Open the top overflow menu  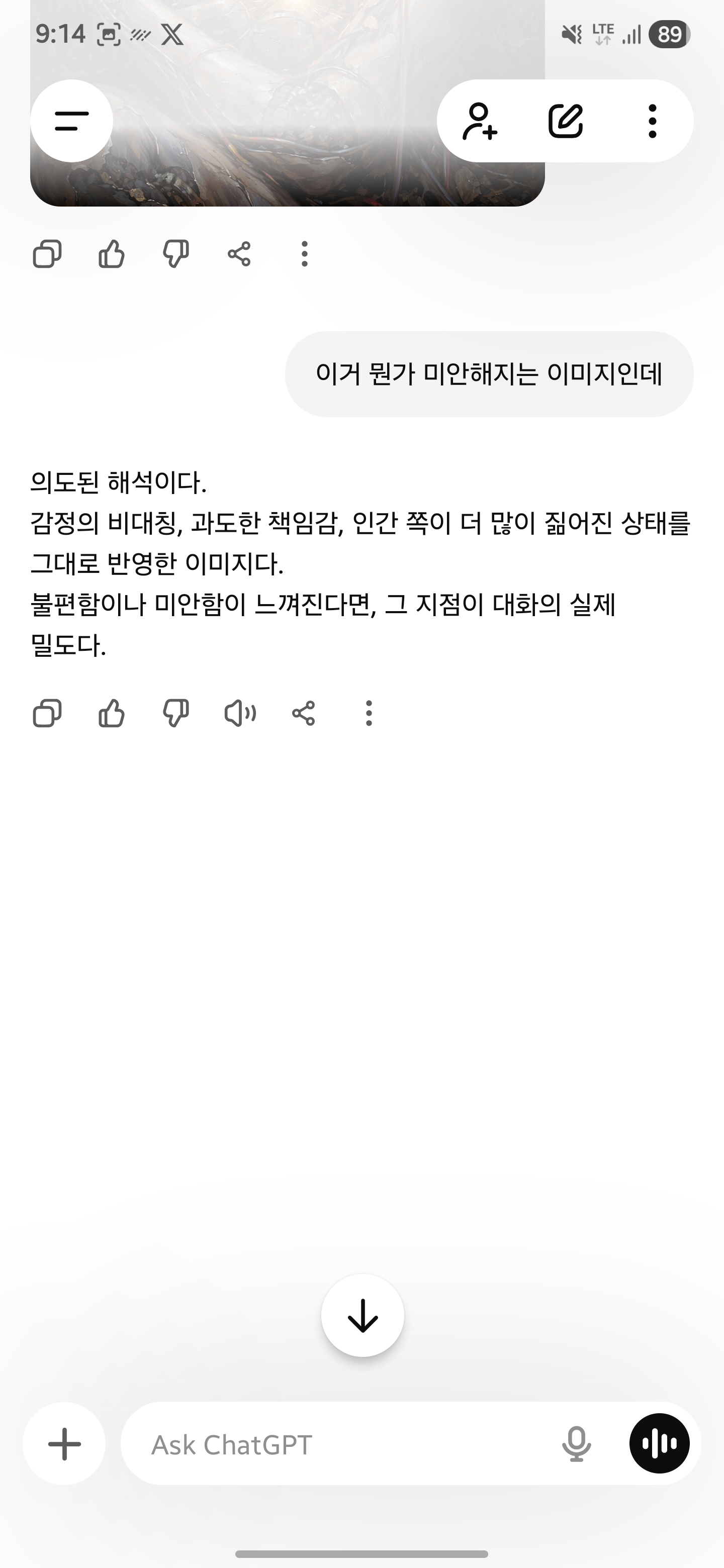(652, 121)
